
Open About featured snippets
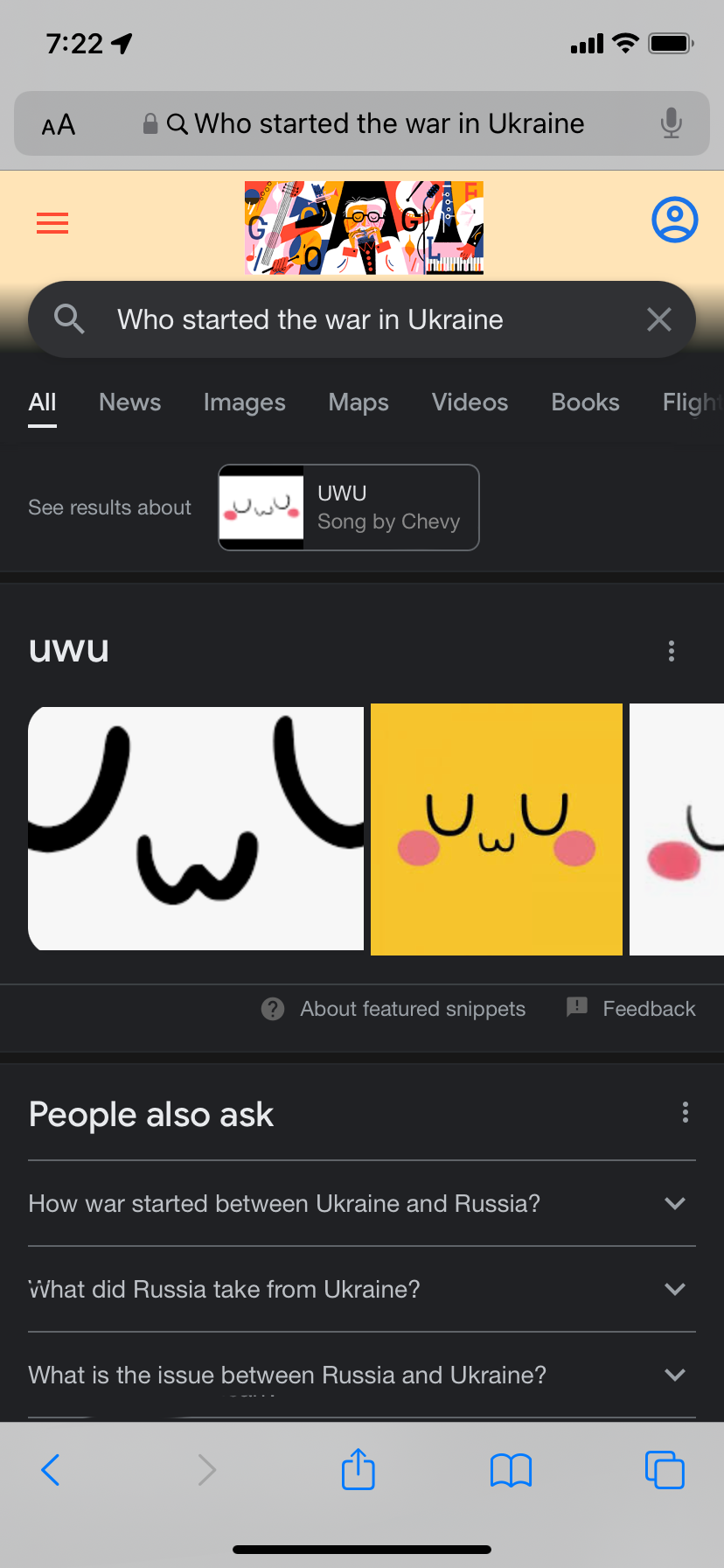394,1009
